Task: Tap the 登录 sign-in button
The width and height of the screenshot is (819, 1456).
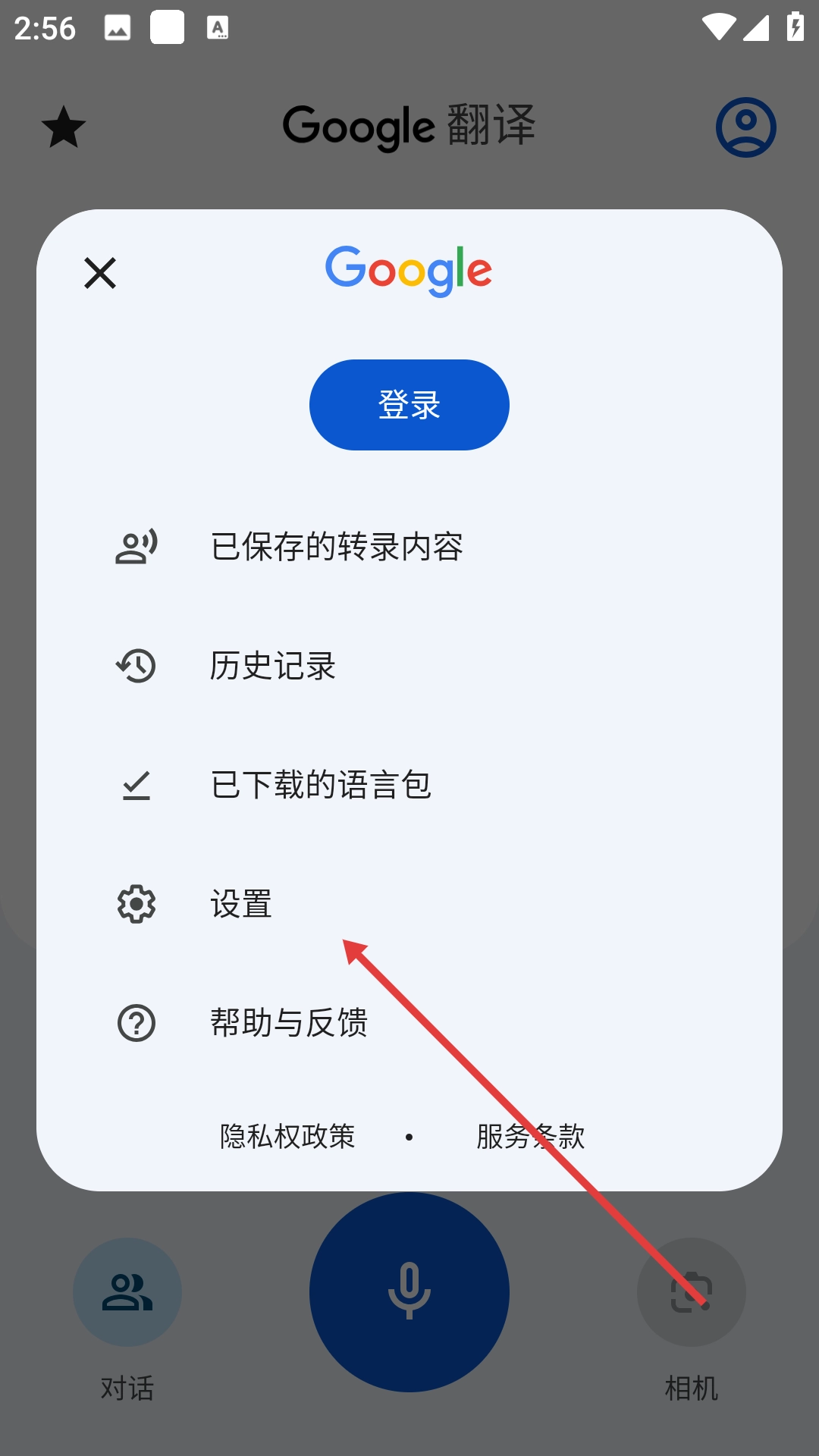Action: (409, 405)
